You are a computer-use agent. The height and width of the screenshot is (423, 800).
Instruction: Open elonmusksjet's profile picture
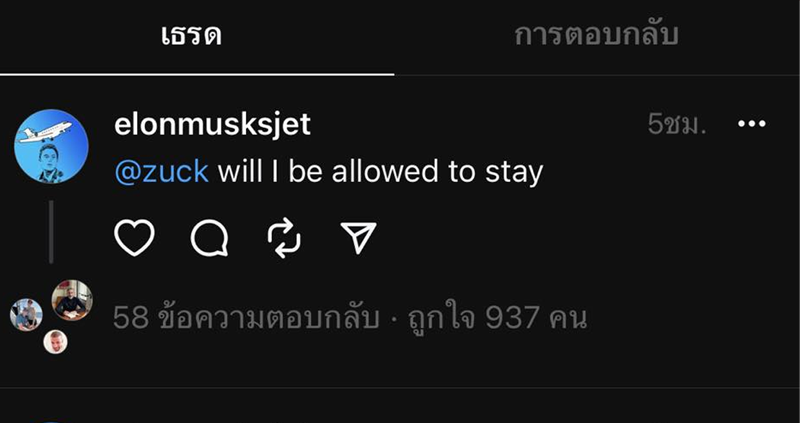51,146
